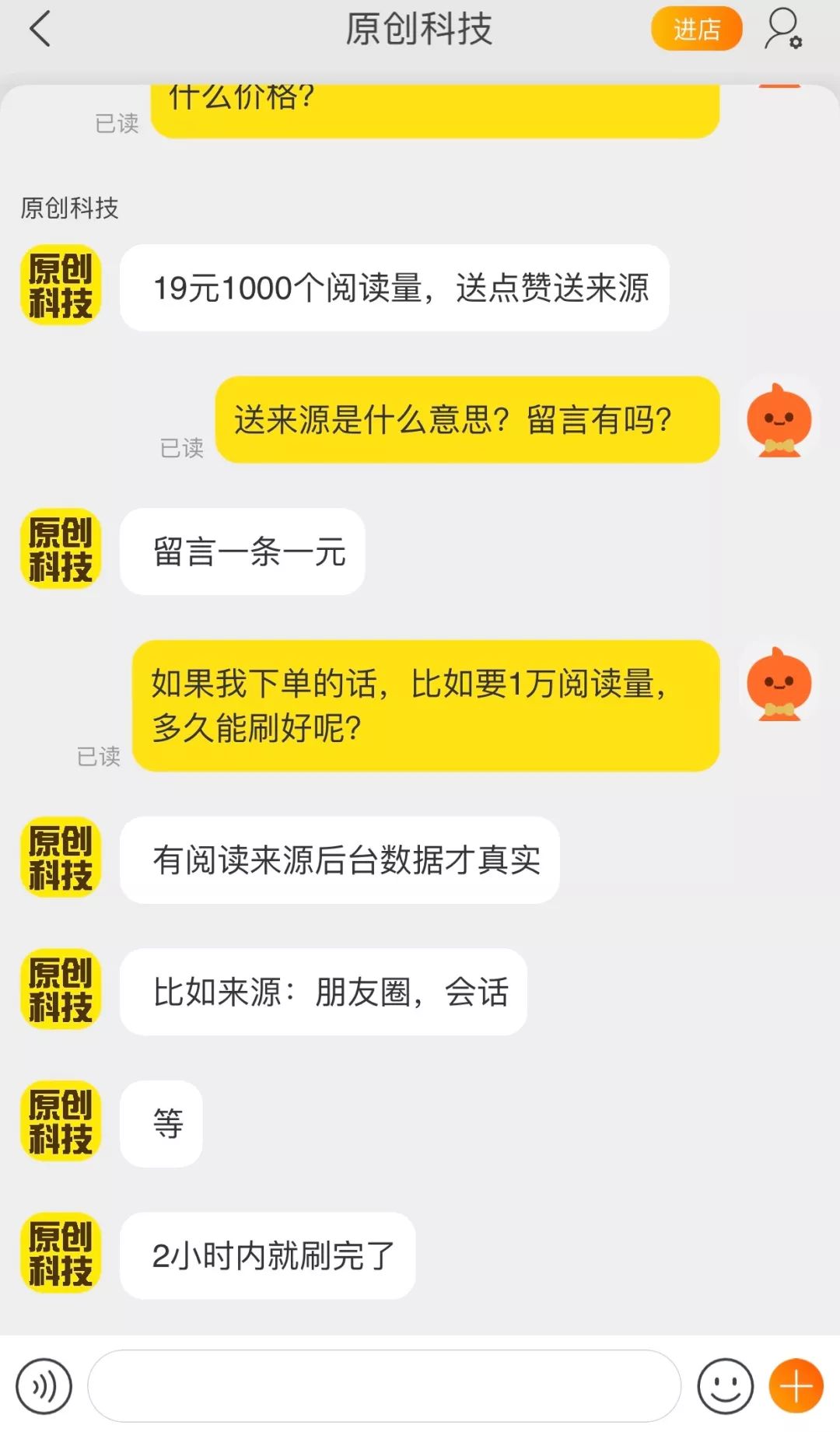Open the plus attachment menu
This screenshot has width=840, height=1432.
click(796, 1386)
